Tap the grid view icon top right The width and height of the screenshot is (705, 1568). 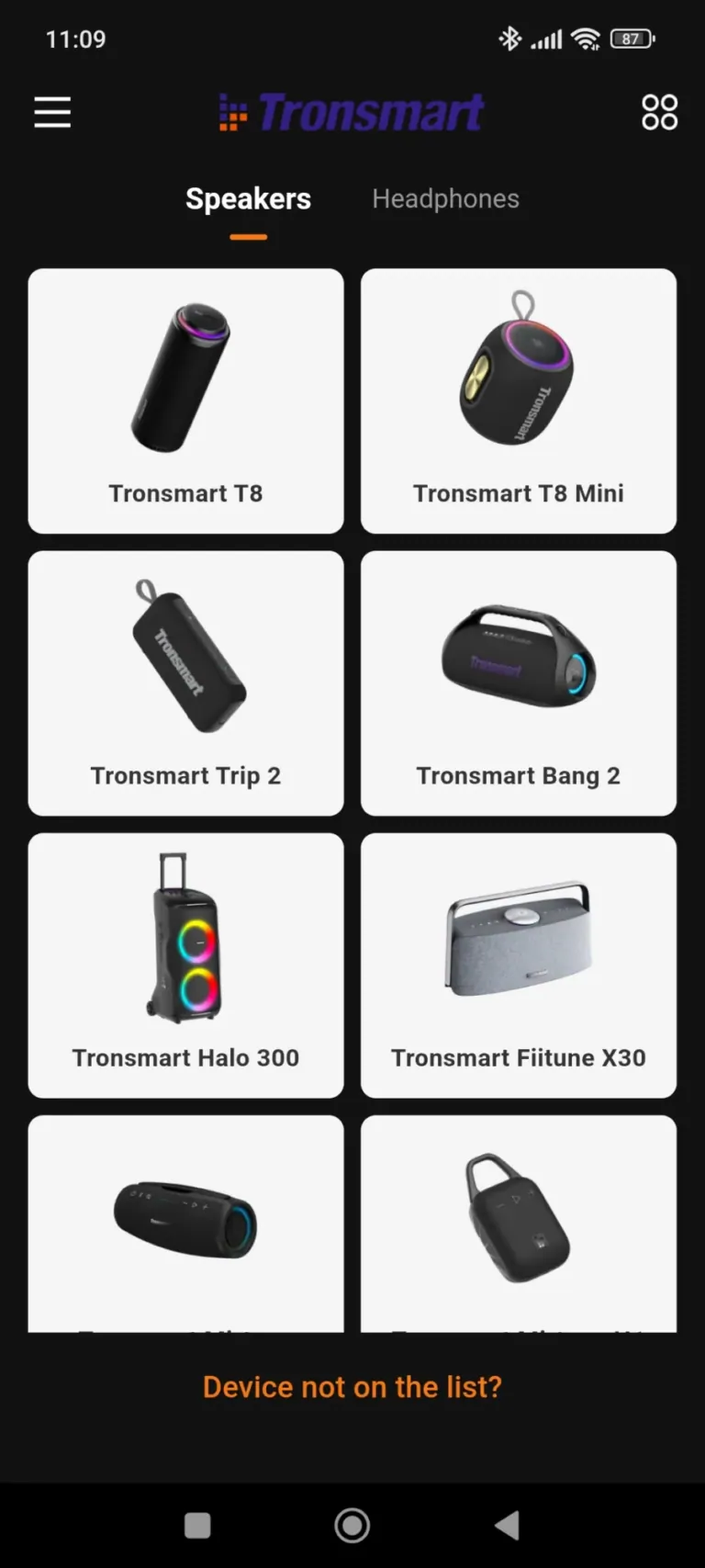[x=659, y=112]
